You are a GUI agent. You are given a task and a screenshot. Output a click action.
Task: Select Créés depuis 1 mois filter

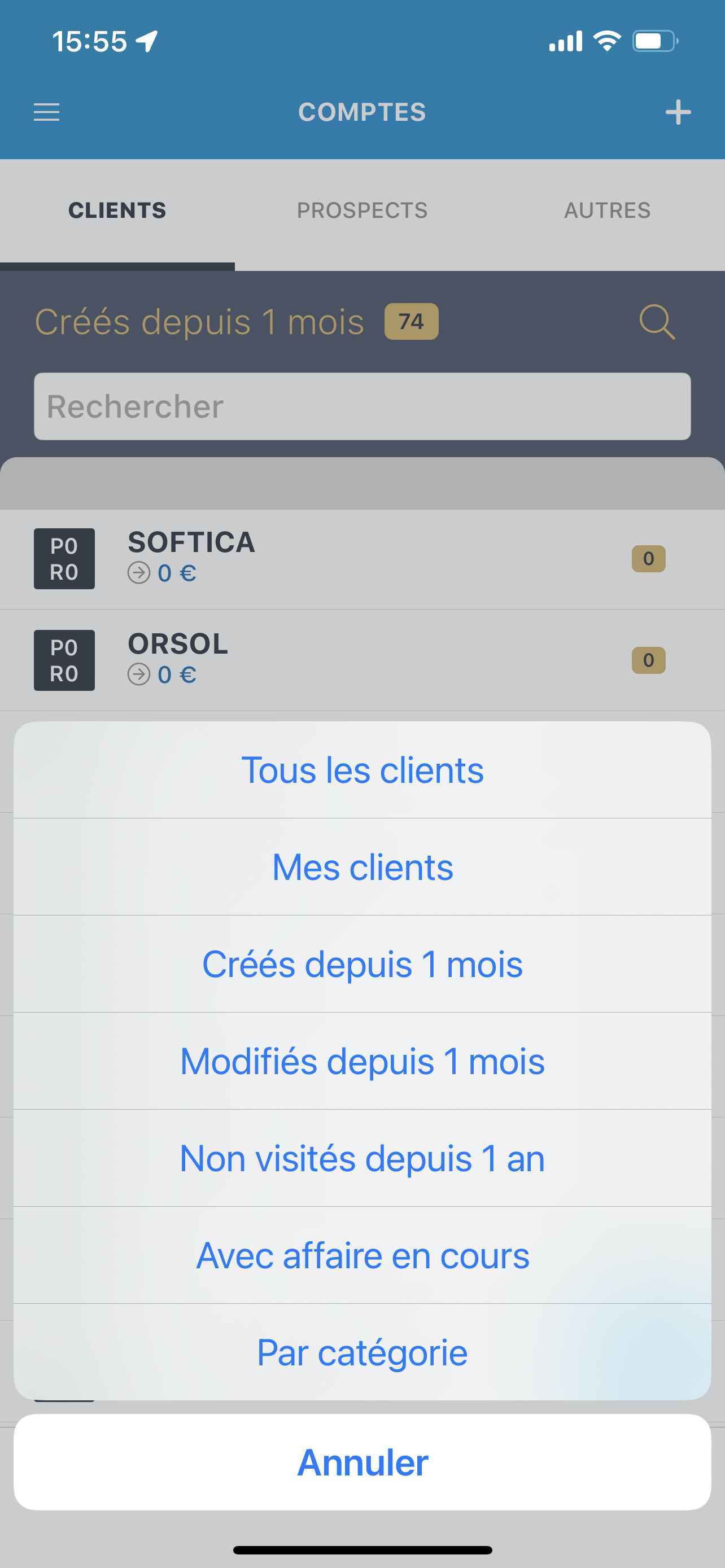(362, 964)
